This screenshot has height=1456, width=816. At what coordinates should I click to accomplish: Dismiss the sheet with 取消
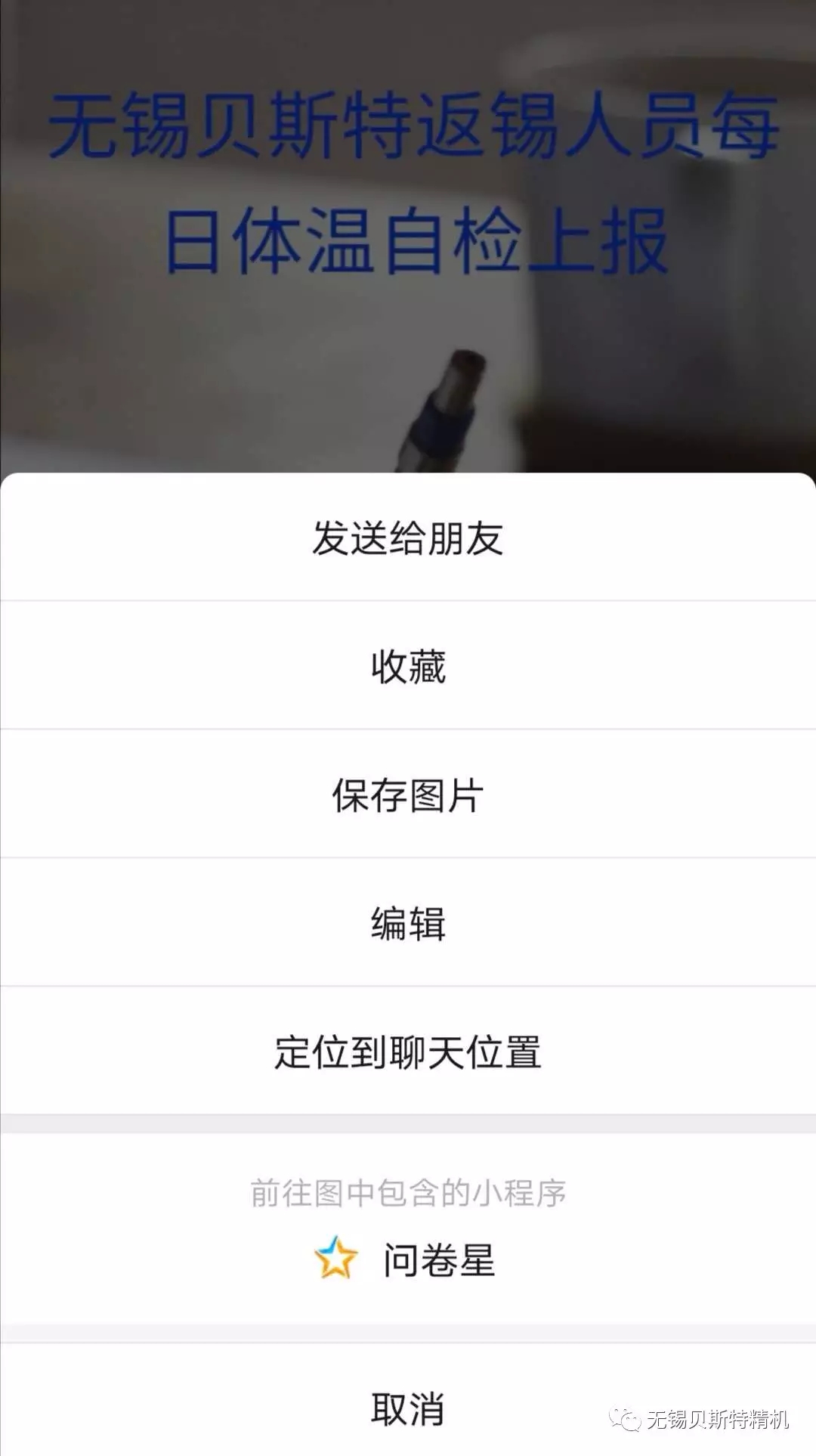408,1409
